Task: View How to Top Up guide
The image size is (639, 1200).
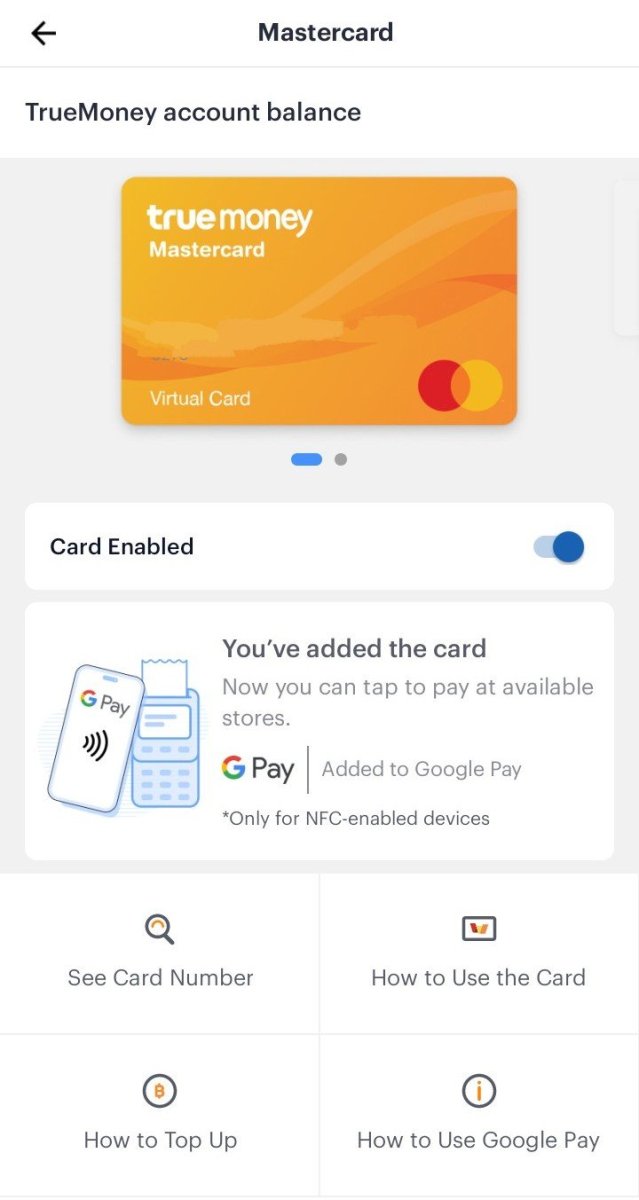Action: tap(160, 1115)
